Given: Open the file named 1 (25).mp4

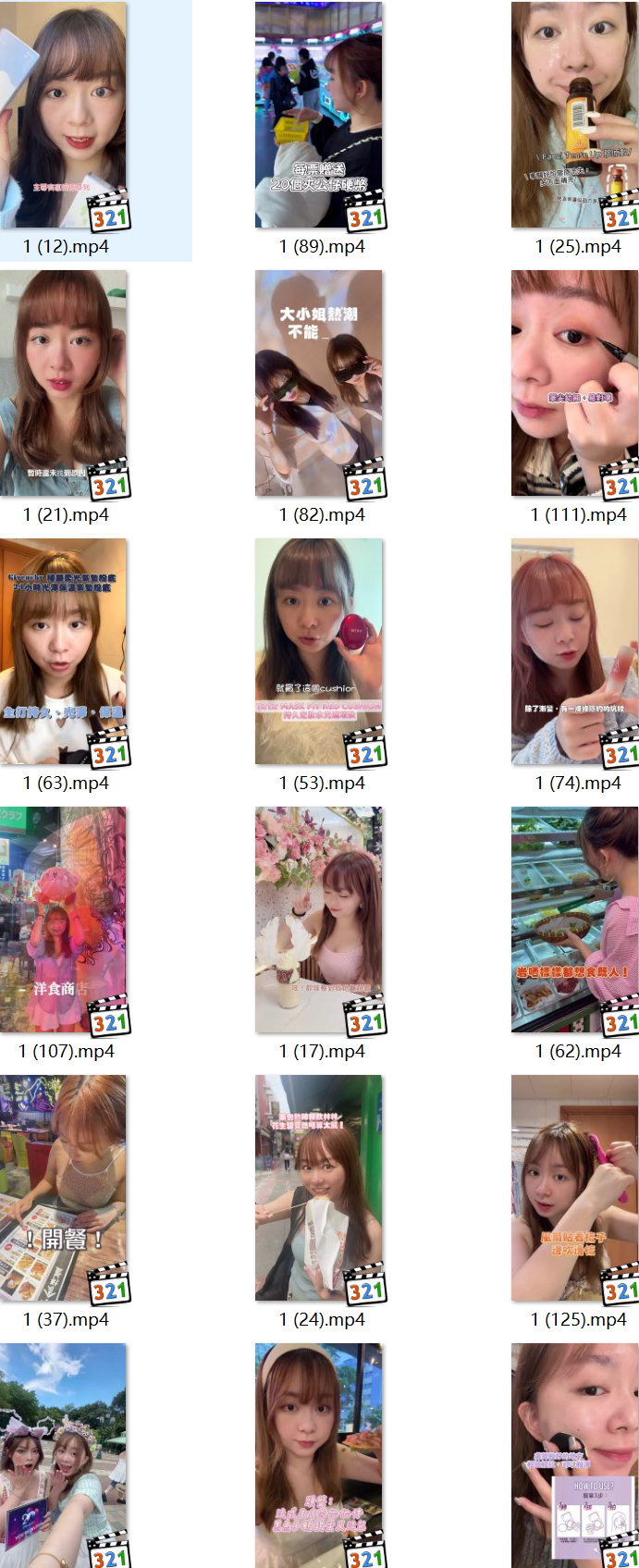Looking at the screenshot, I should 575,116.
